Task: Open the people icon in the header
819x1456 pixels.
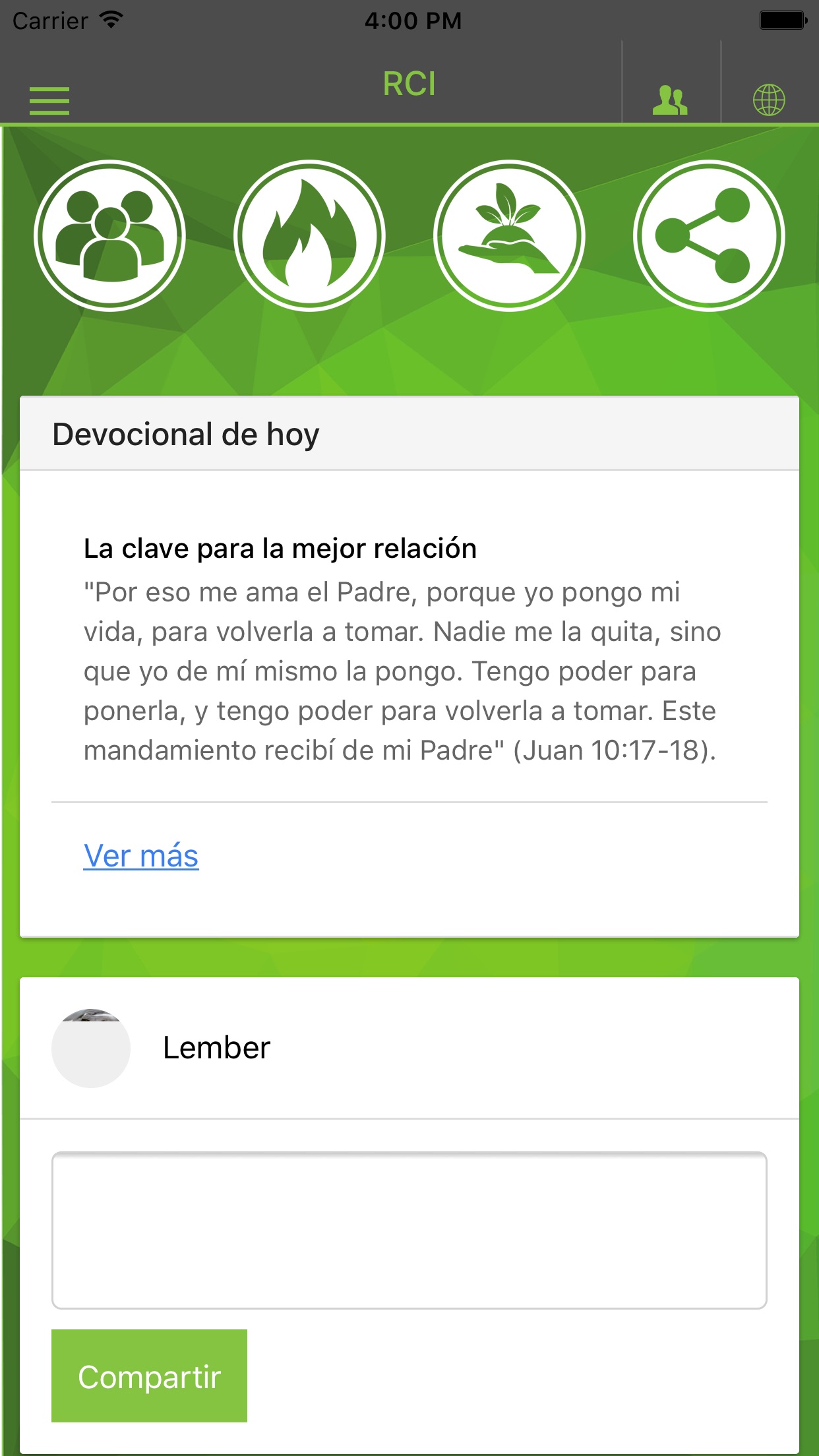Action: [670, 100]
